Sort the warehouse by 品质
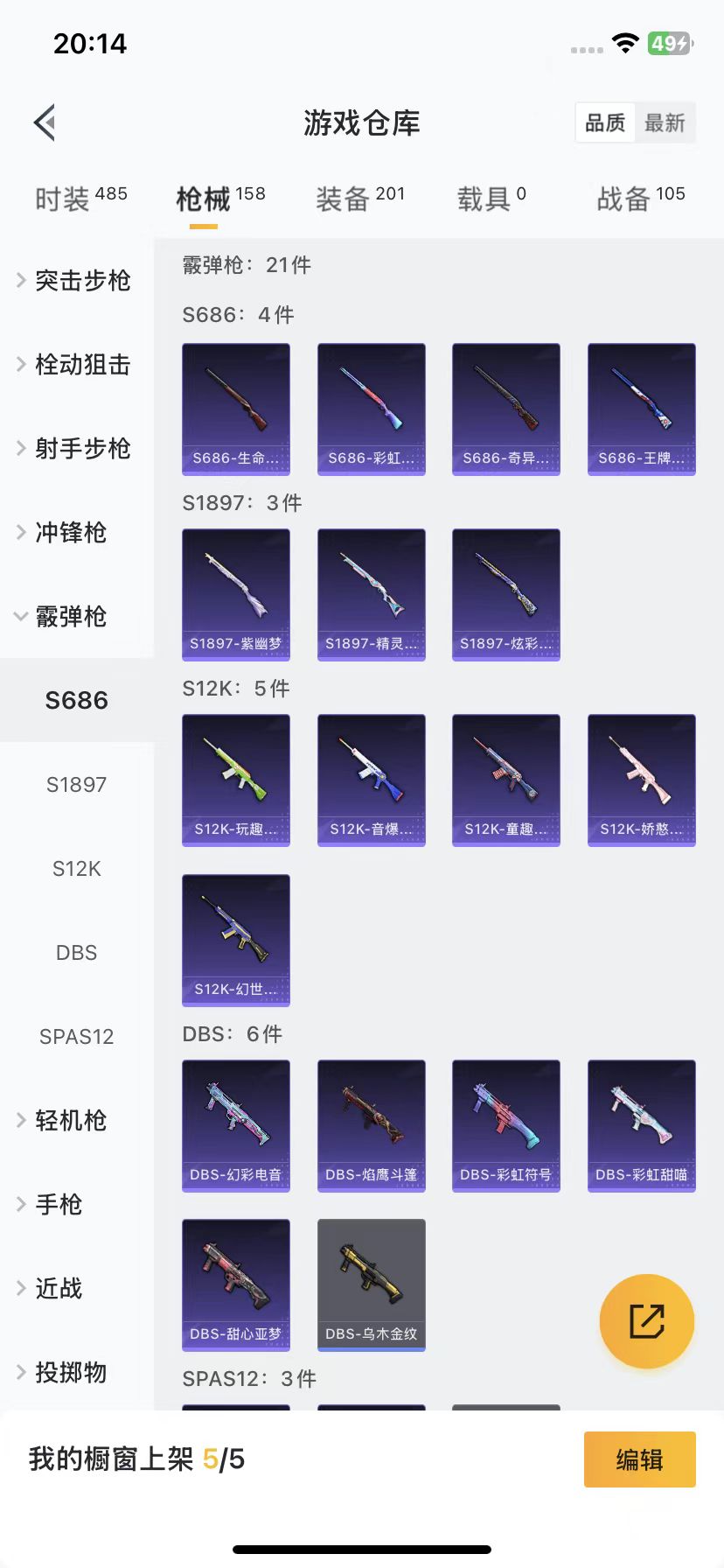The width and height of the screenshot is (724, 1568). [605, 123]
